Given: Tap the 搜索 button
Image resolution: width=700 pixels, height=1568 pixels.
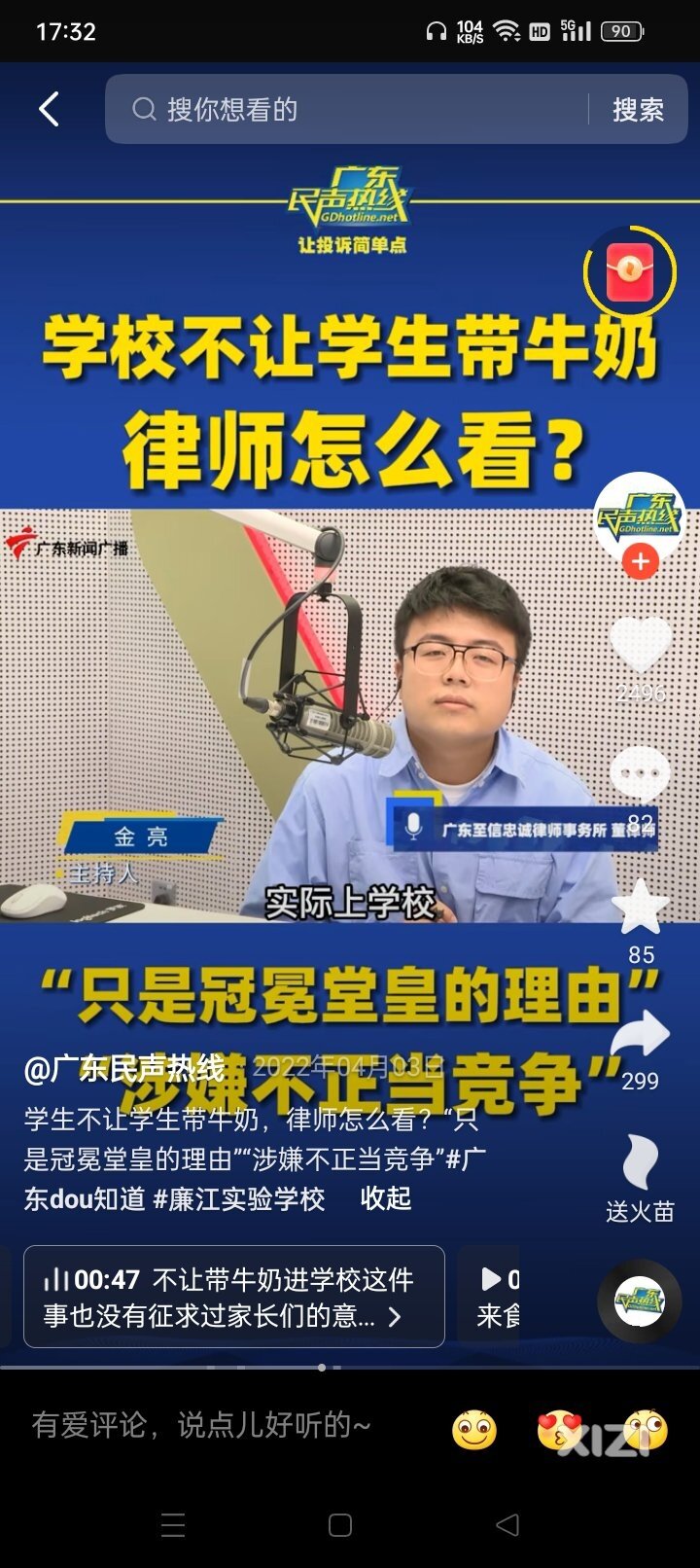Looking at the screenshot, I should (638, 110).
